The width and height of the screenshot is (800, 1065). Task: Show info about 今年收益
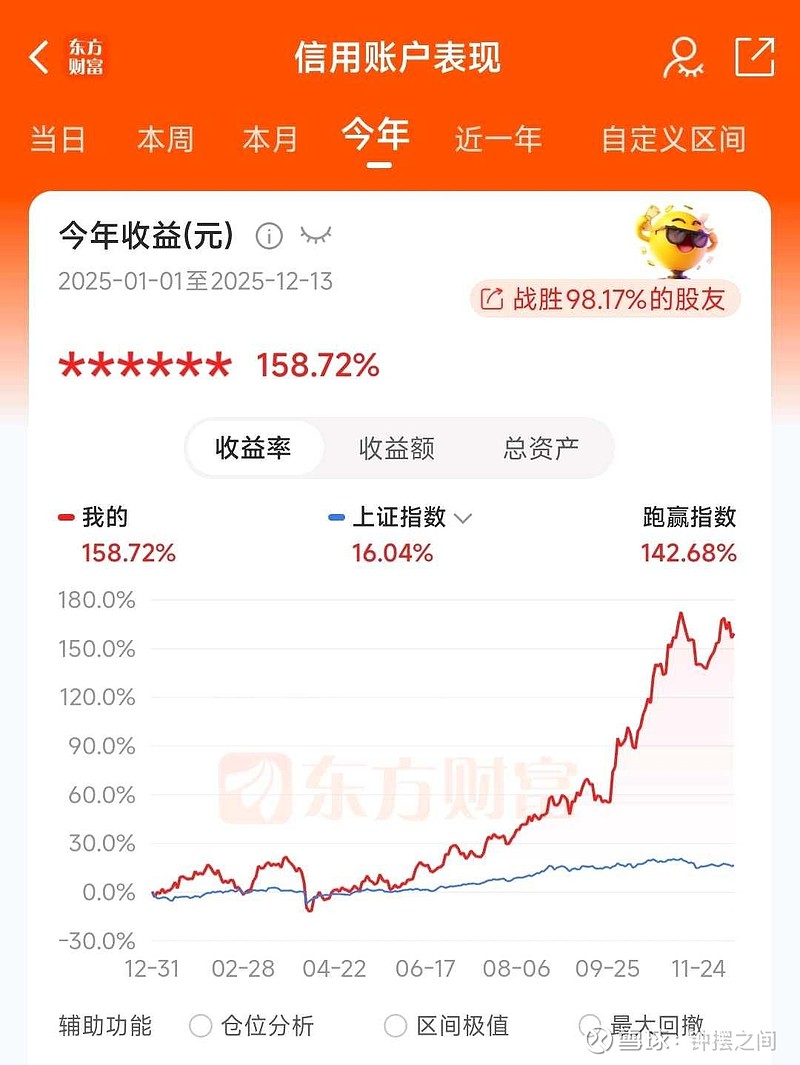tap(269, 236)
